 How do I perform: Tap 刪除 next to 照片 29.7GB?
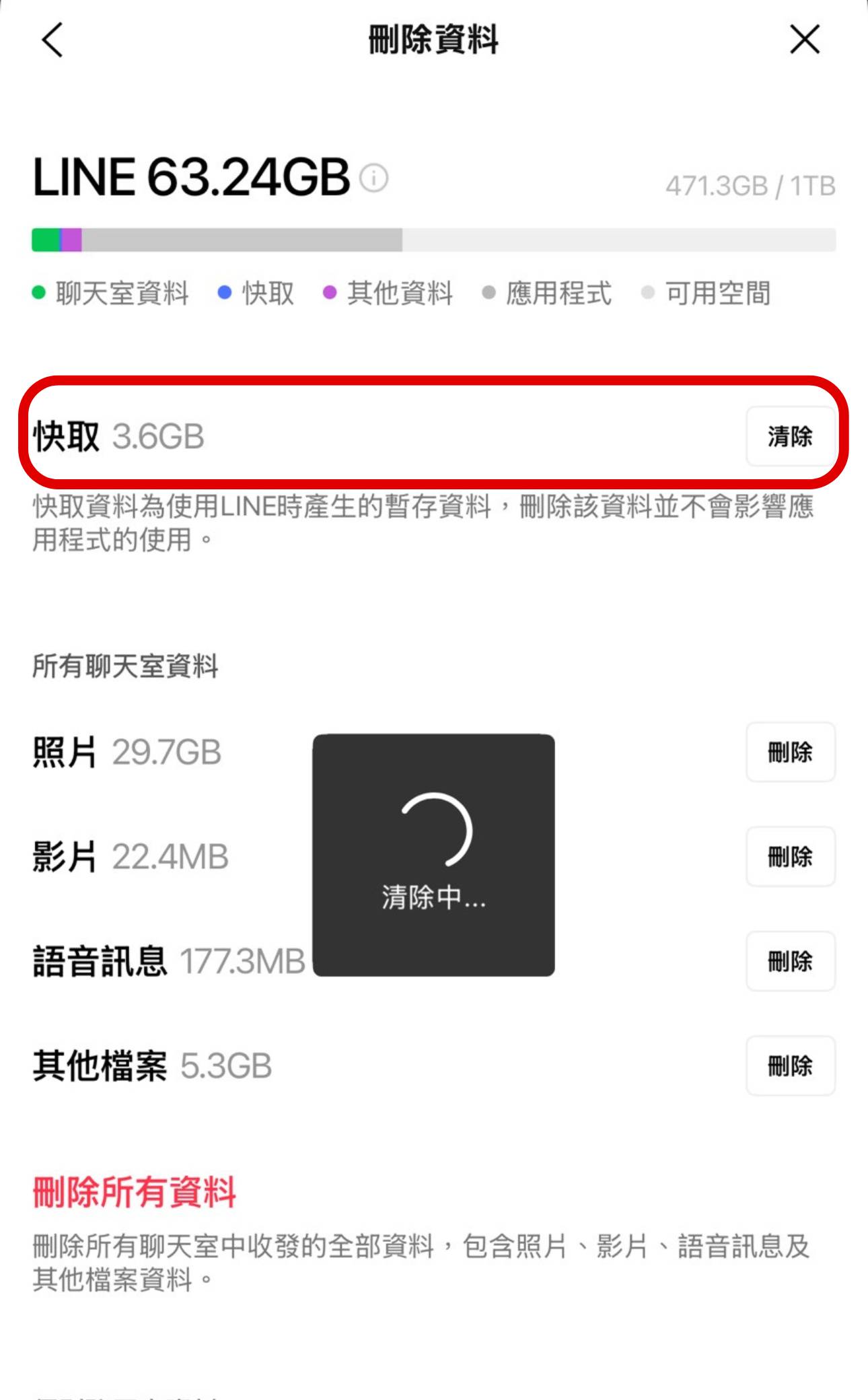coord(791,753)
